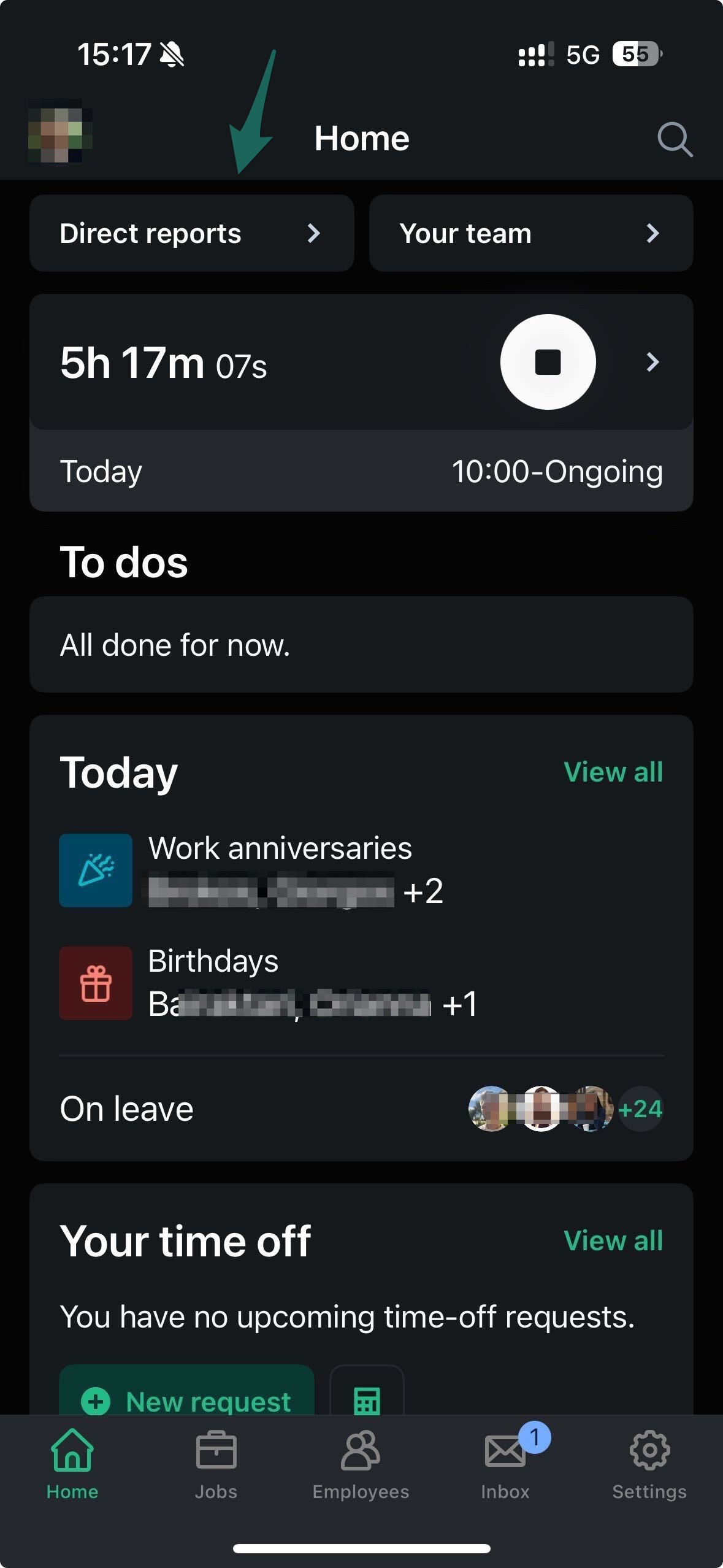This screenshot has width=723, height=1568.
Task: View all of Your time off
Action: point(613,1240)
